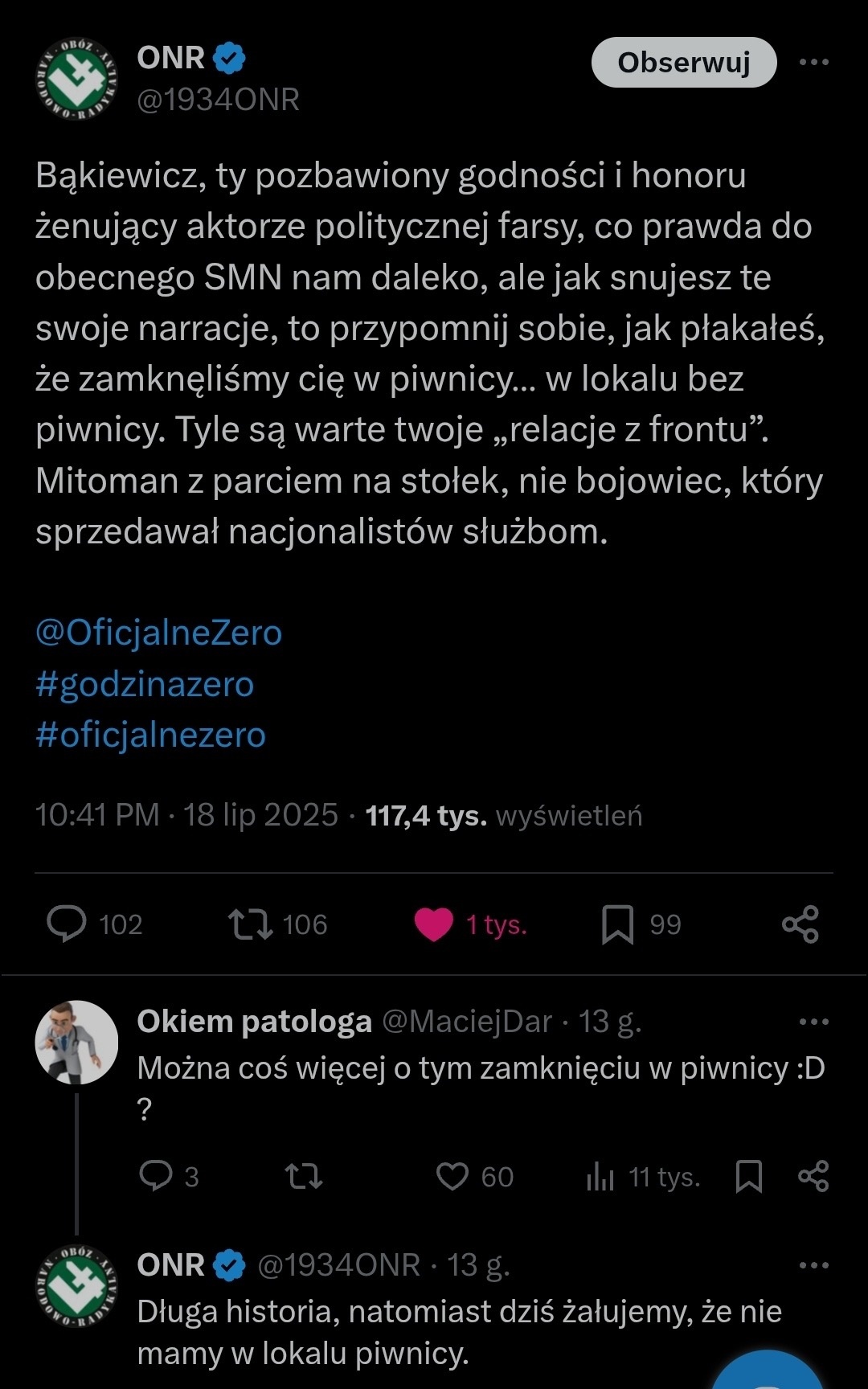868x1389 pixels.
Task: Repost the main post with 106 reposts
Action: click(251, 924)
